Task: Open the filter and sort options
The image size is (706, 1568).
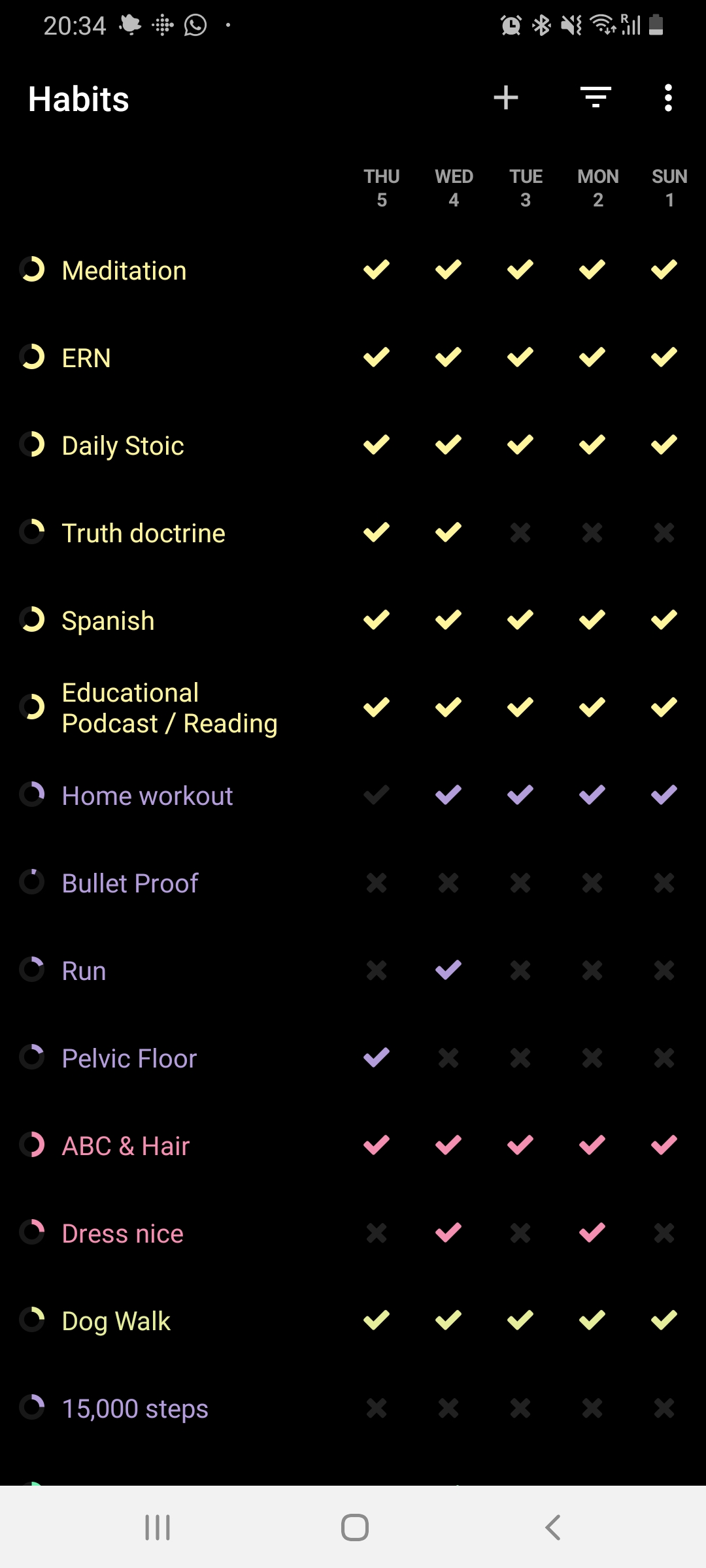Action: [x=596, y=98]
